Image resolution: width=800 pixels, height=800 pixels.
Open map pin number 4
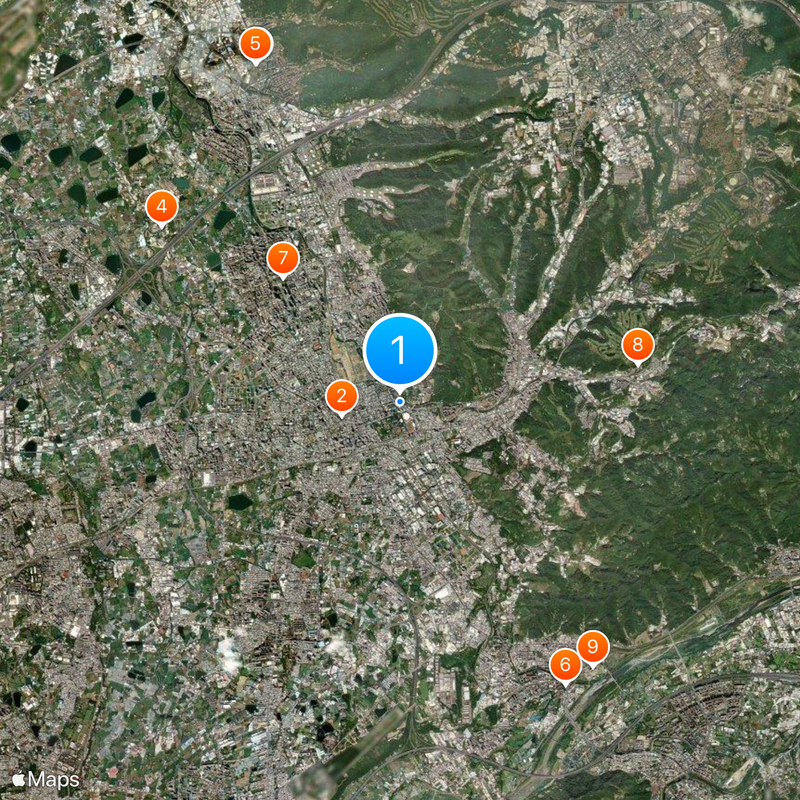click(162, 207)
